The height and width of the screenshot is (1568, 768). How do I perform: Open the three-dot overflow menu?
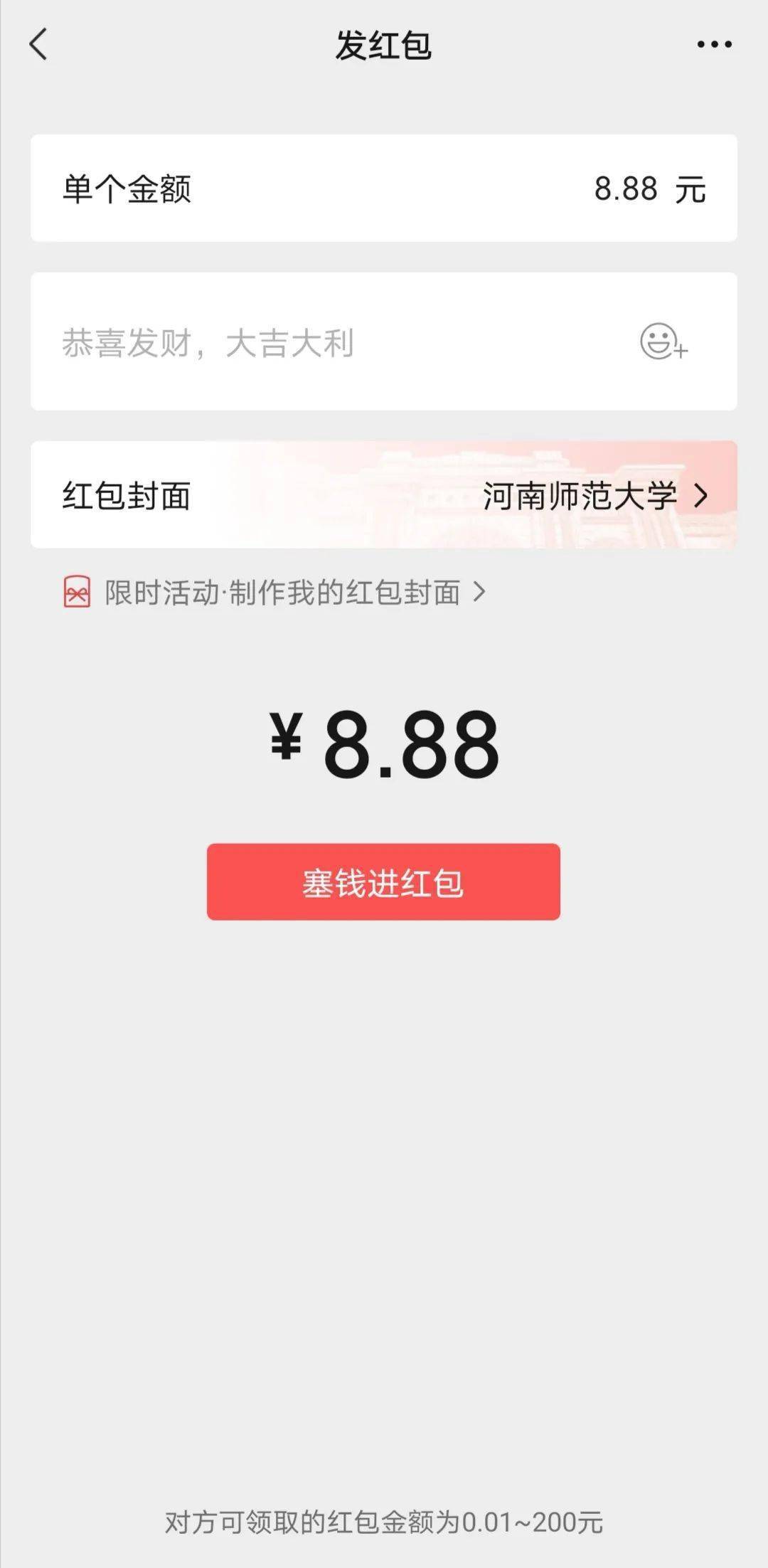714,45
